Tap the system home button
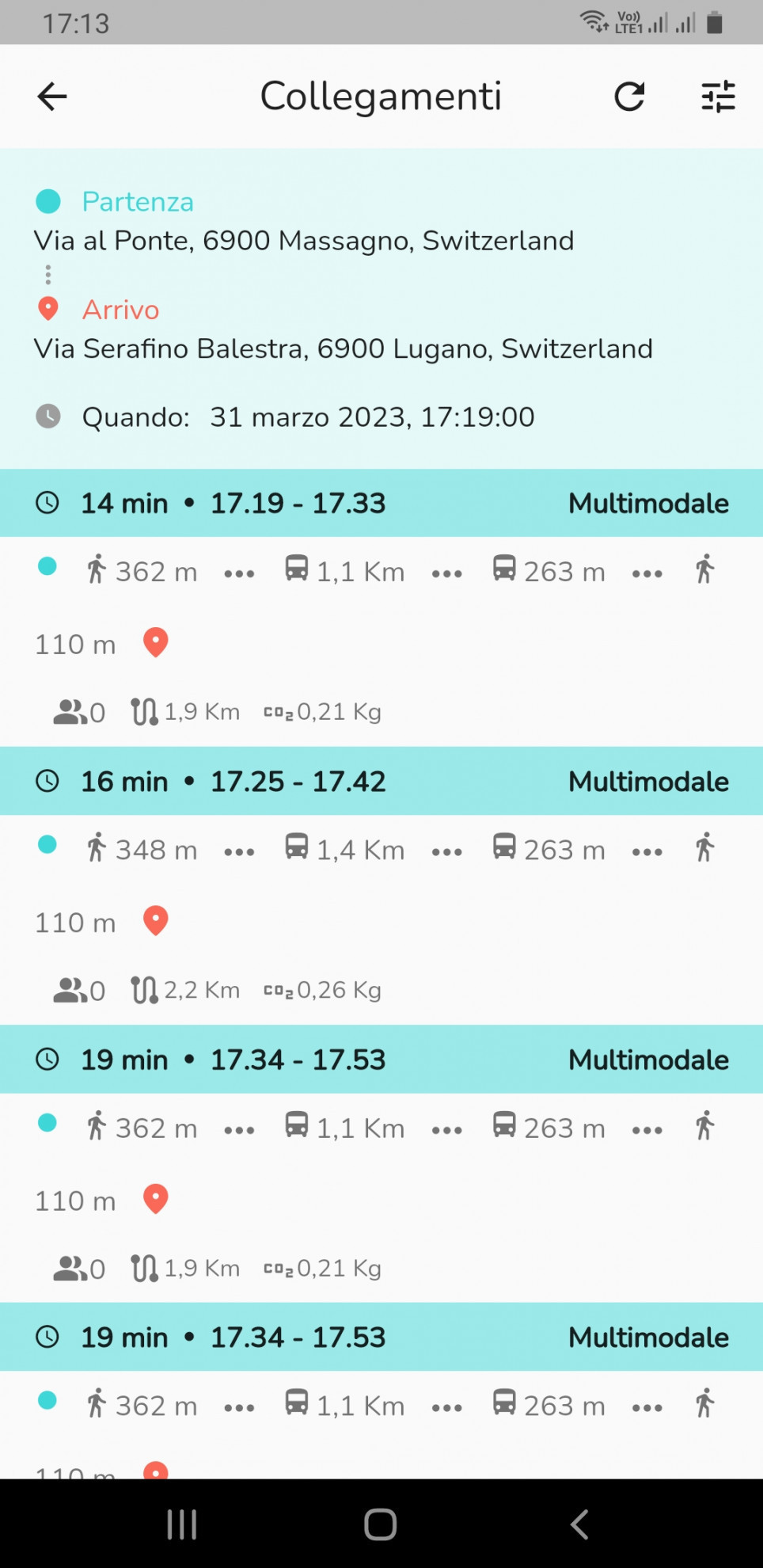Viewport: 763px width, 1568px height. (381, 1524)
